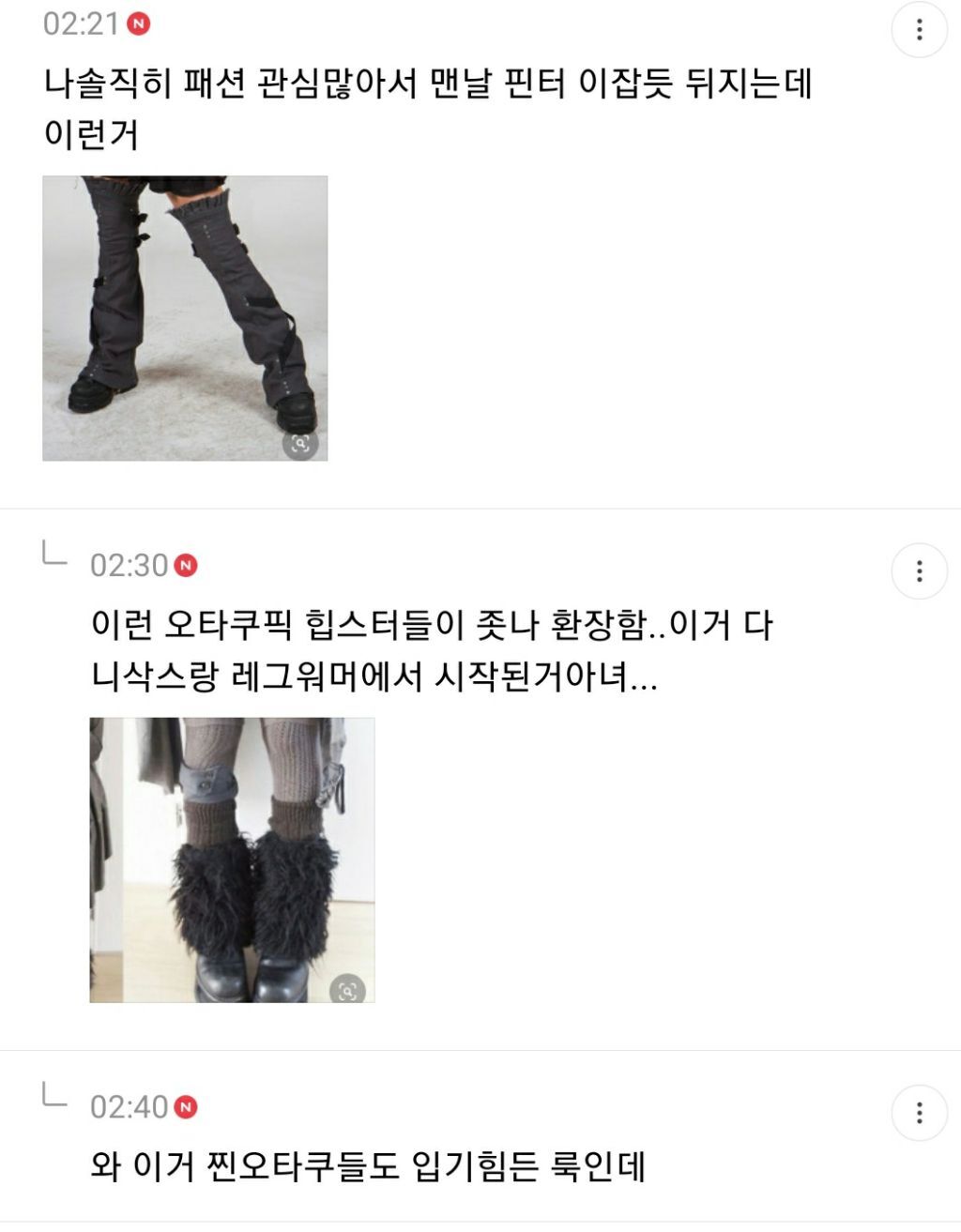Open the gray strap leg warmers photo
The height and width of the screenshot is (1232, 961).
pyautogui.click(x=185, y=317)
